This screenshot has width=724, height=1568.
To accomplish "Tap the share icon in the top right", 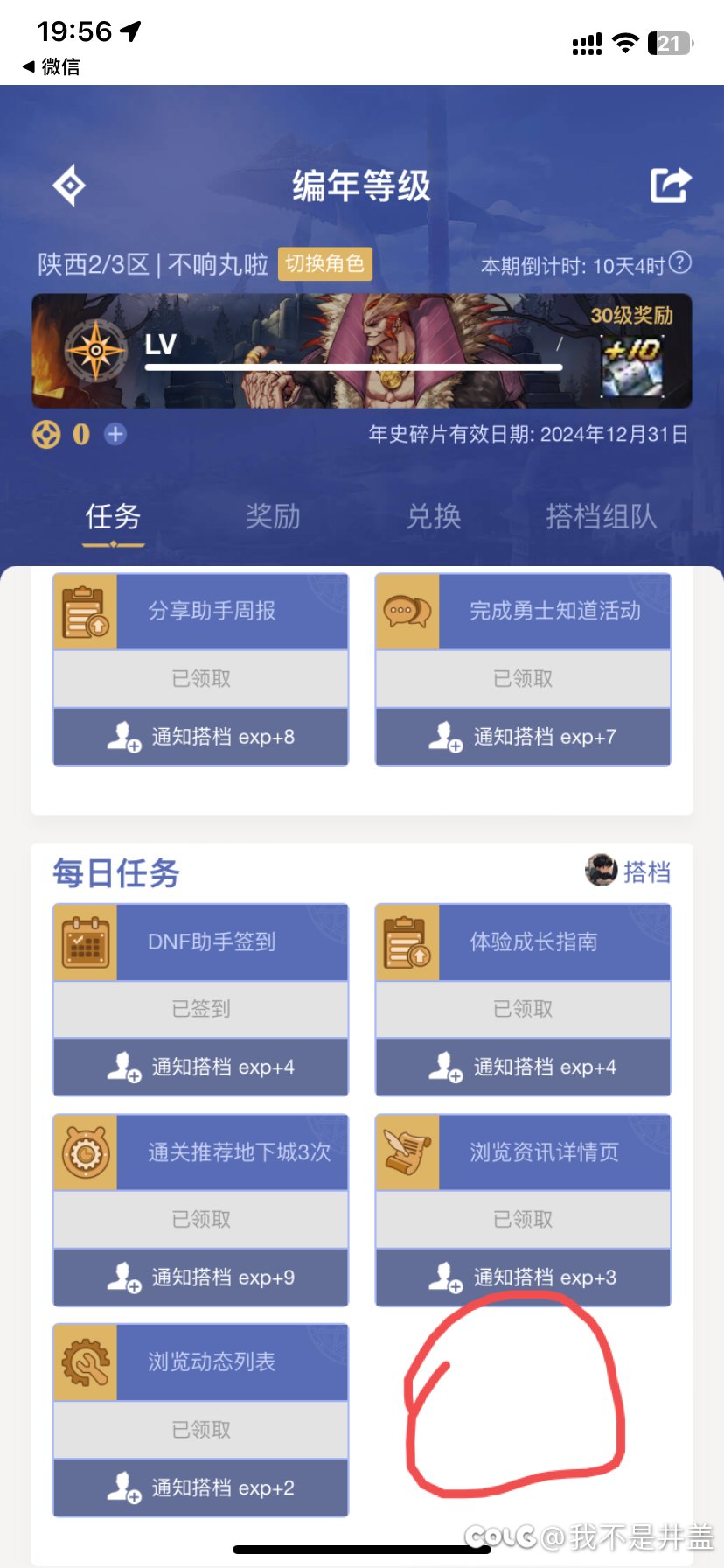I will 670,184.
